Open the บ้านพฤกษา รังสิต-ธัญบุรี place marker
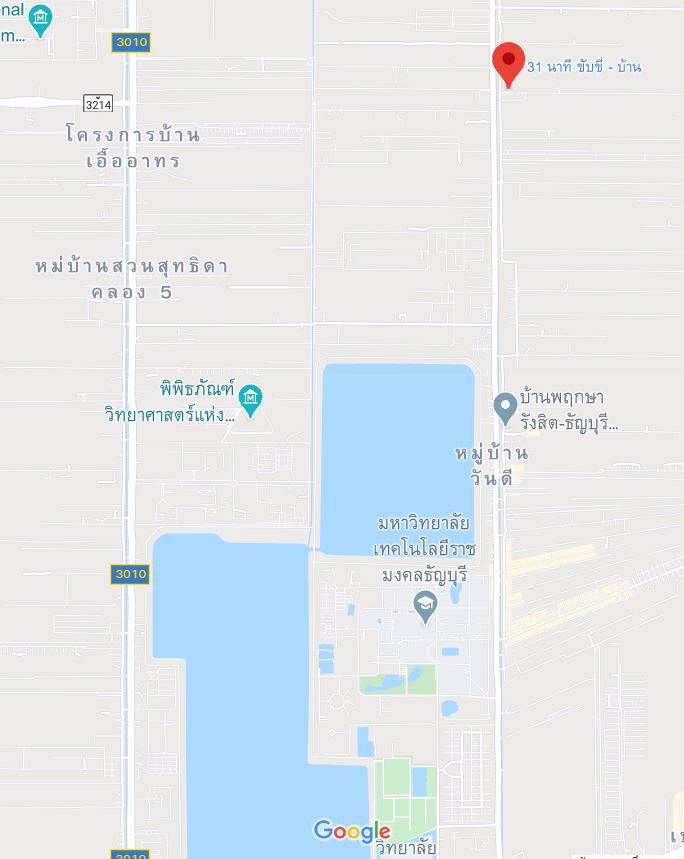 tap(506, 406)
